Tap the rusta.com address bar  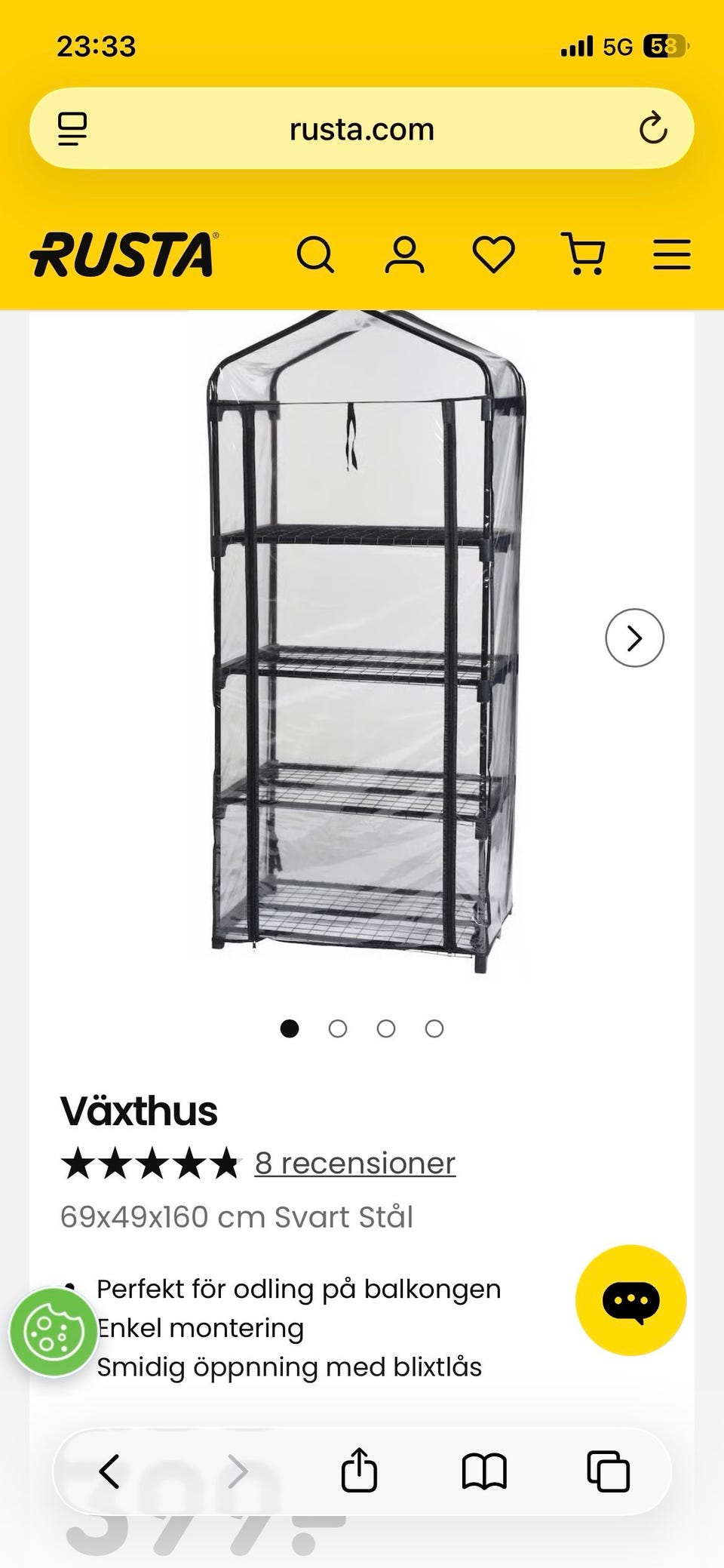click(x=362, y=130)
